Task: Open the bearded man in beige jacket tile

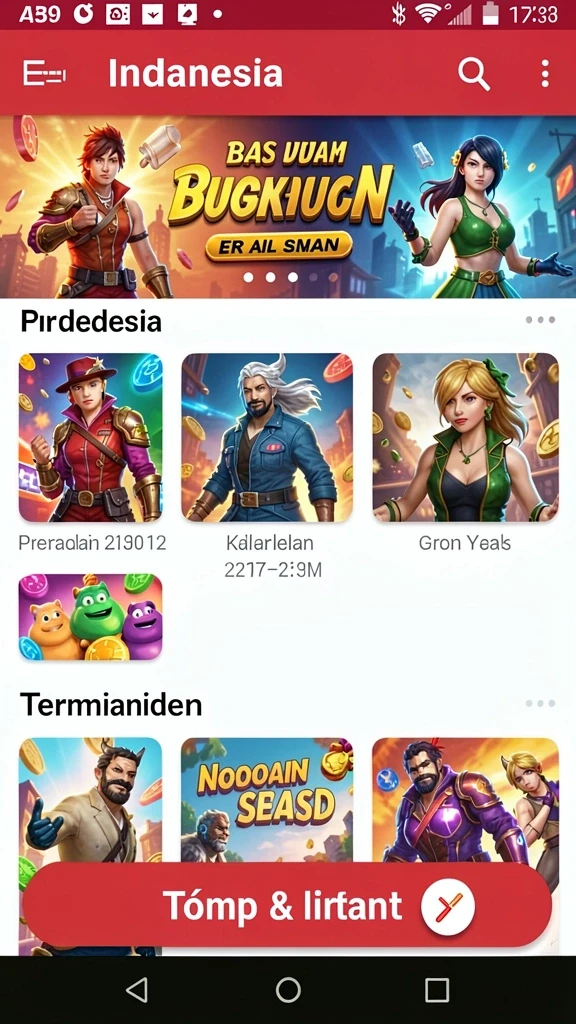Action: [90, 800]
